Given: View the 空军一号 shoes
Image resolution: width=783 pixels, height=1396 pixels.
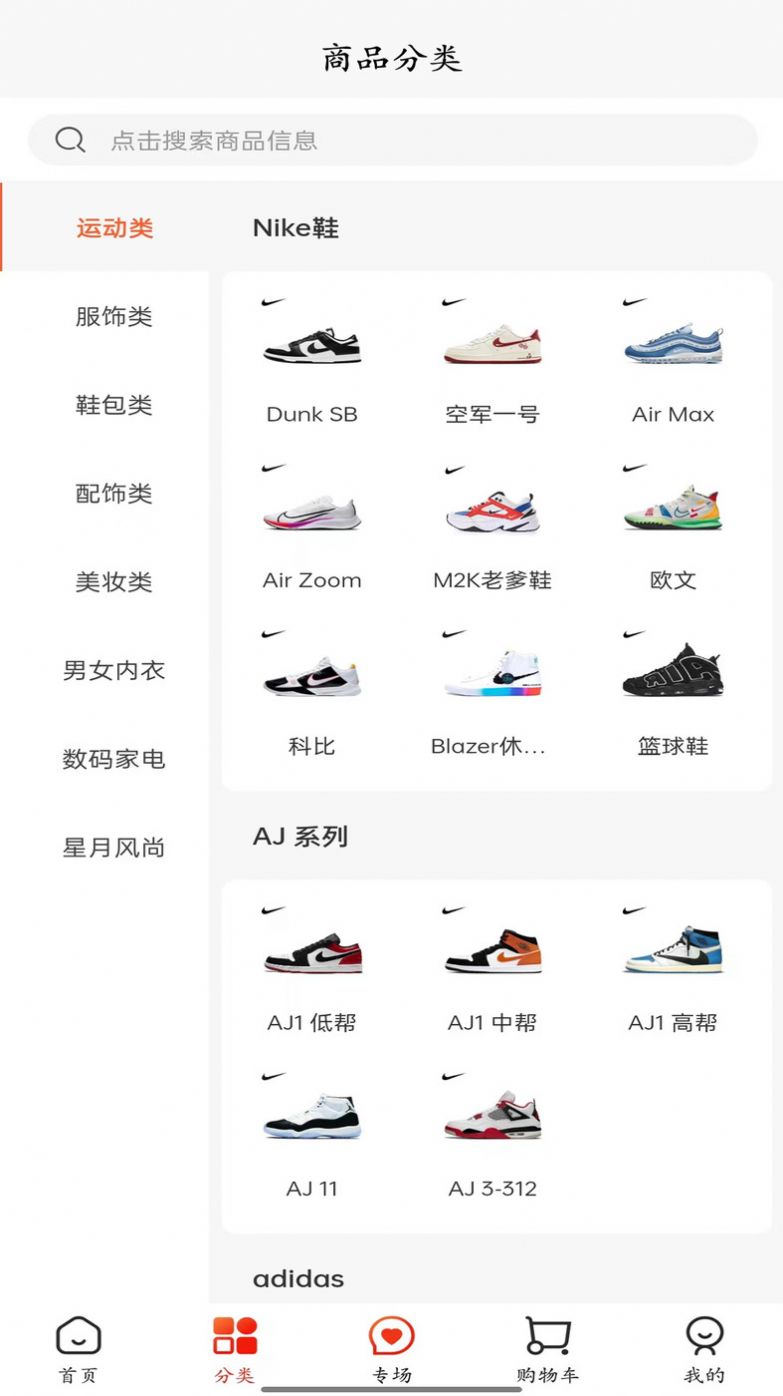Looking at the screenshot, I should (x=492, y=362).
